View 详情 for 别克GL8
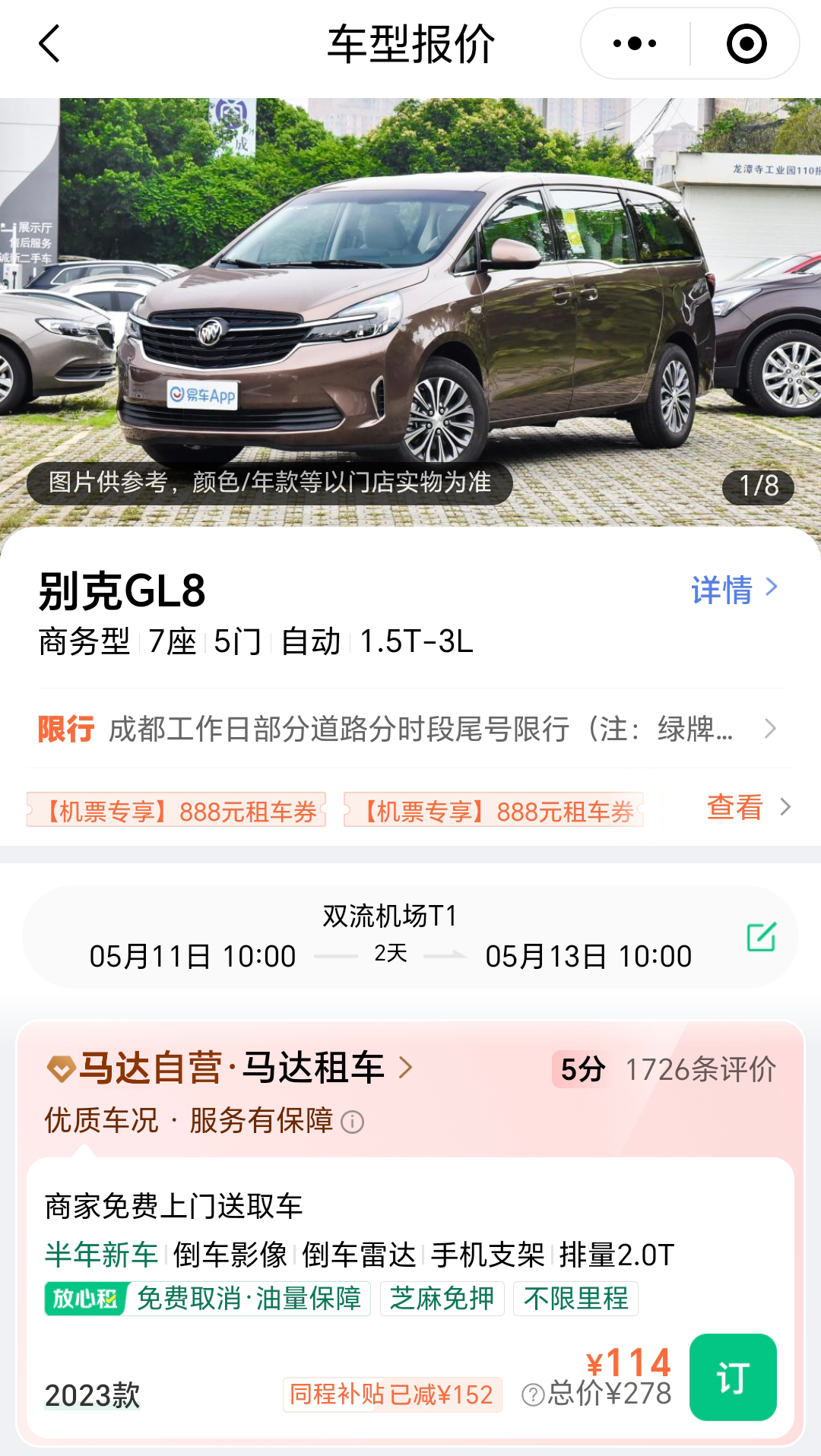 click(x=734, y=590)
